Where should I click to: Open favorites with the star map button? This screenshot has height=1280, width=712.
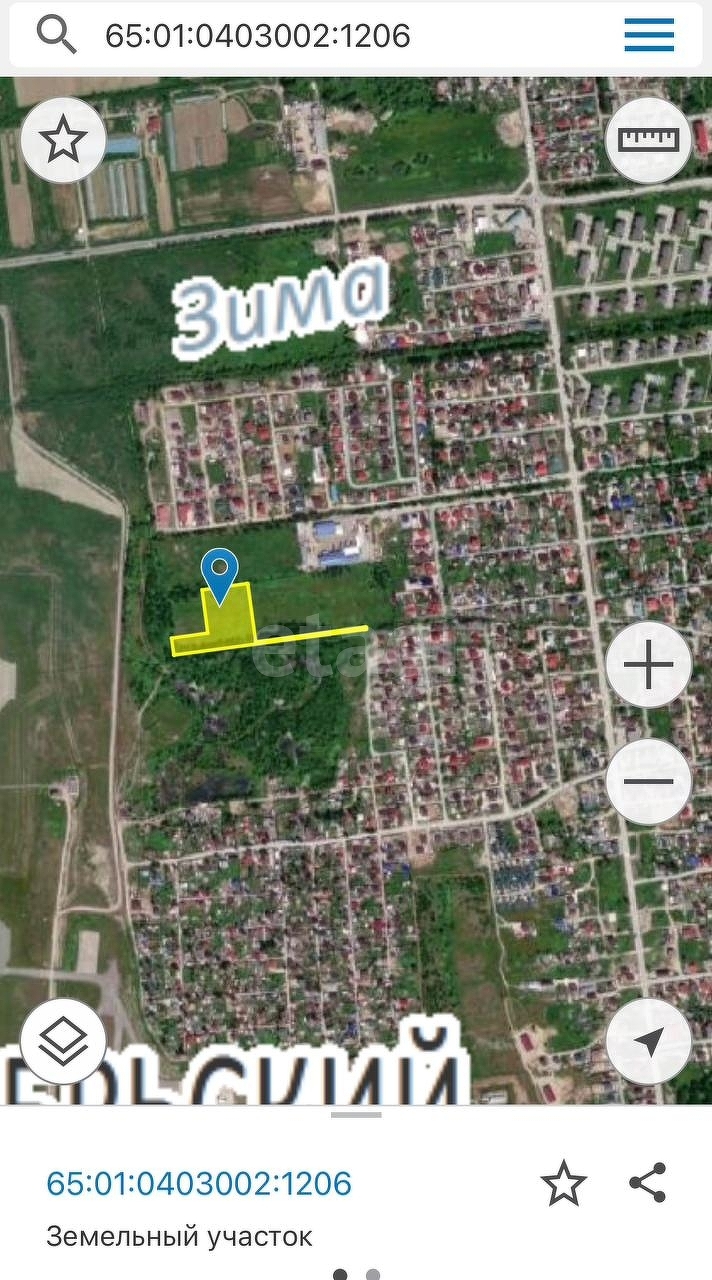pyautogui.click(x=64, y=140)
